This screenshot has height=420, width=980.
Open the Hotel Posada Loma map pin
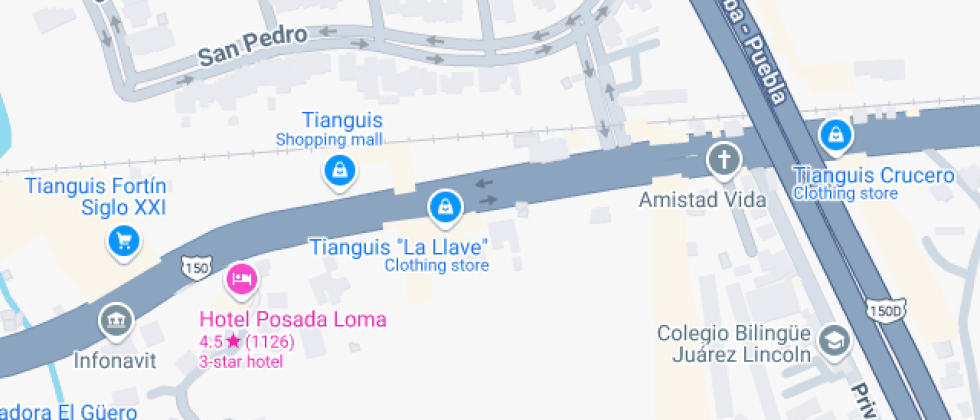tap(241, 279)
